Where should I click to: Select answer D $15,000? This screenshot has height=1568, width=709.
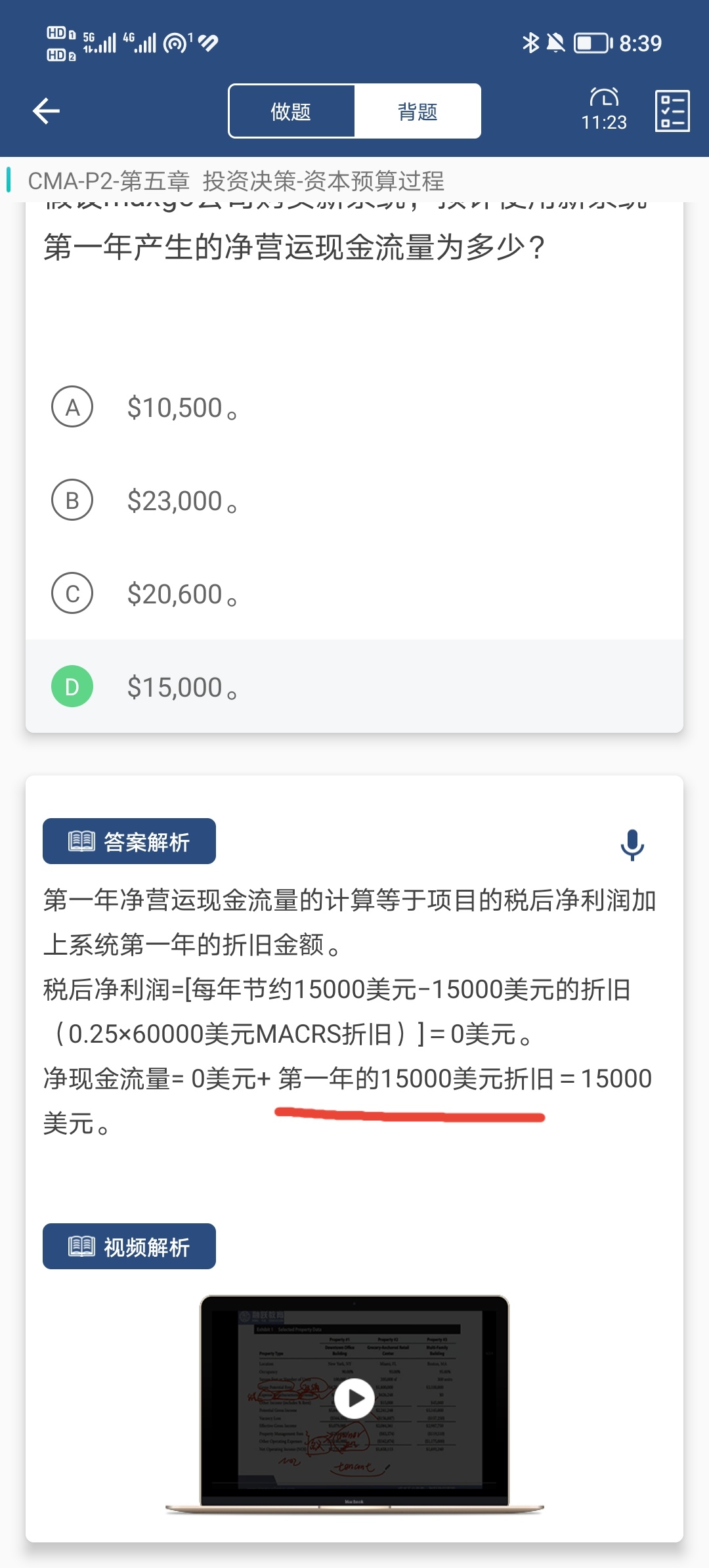[354, 687]
